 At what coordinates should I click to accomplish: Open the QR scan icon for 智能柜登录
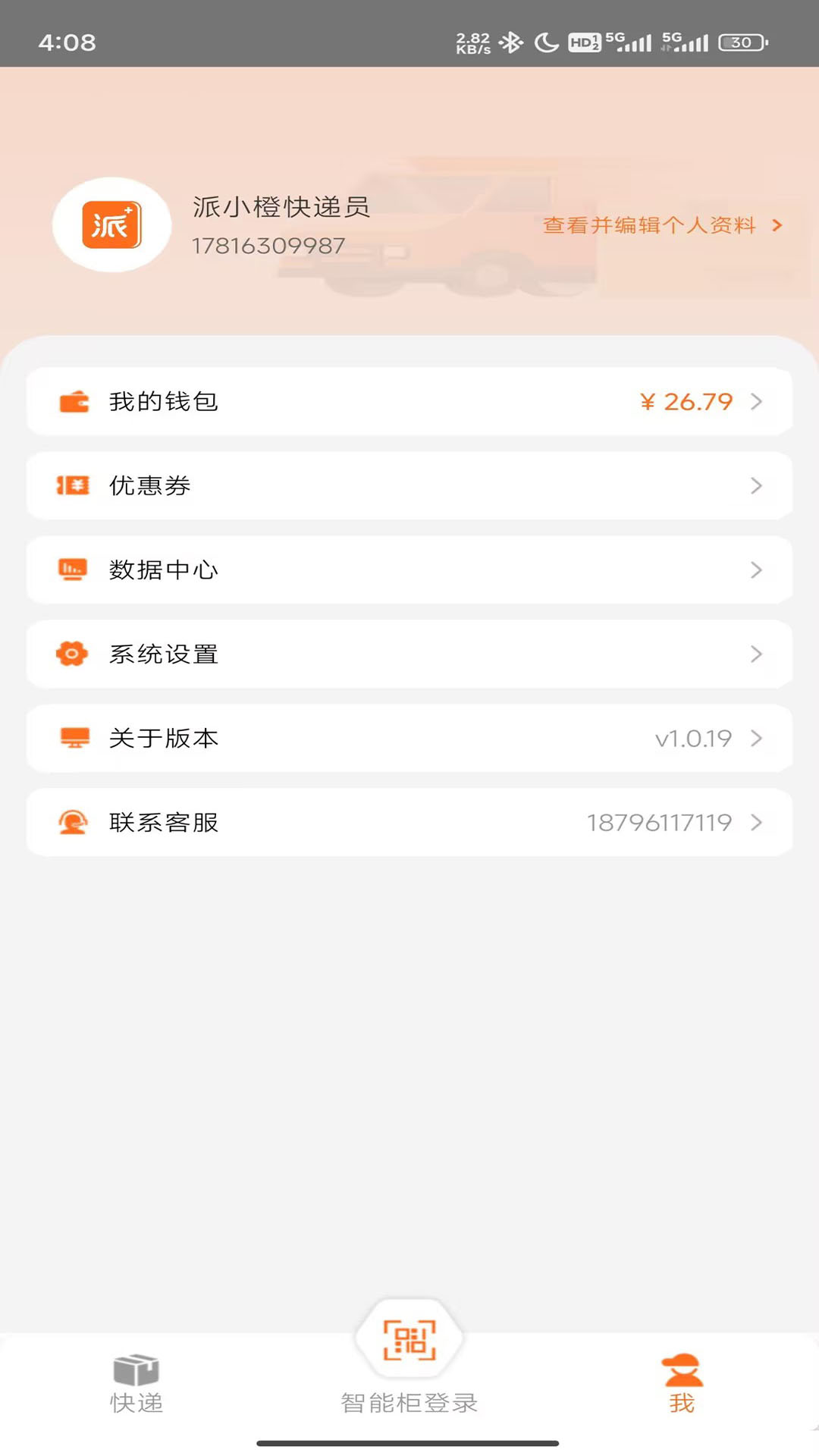409,1338
